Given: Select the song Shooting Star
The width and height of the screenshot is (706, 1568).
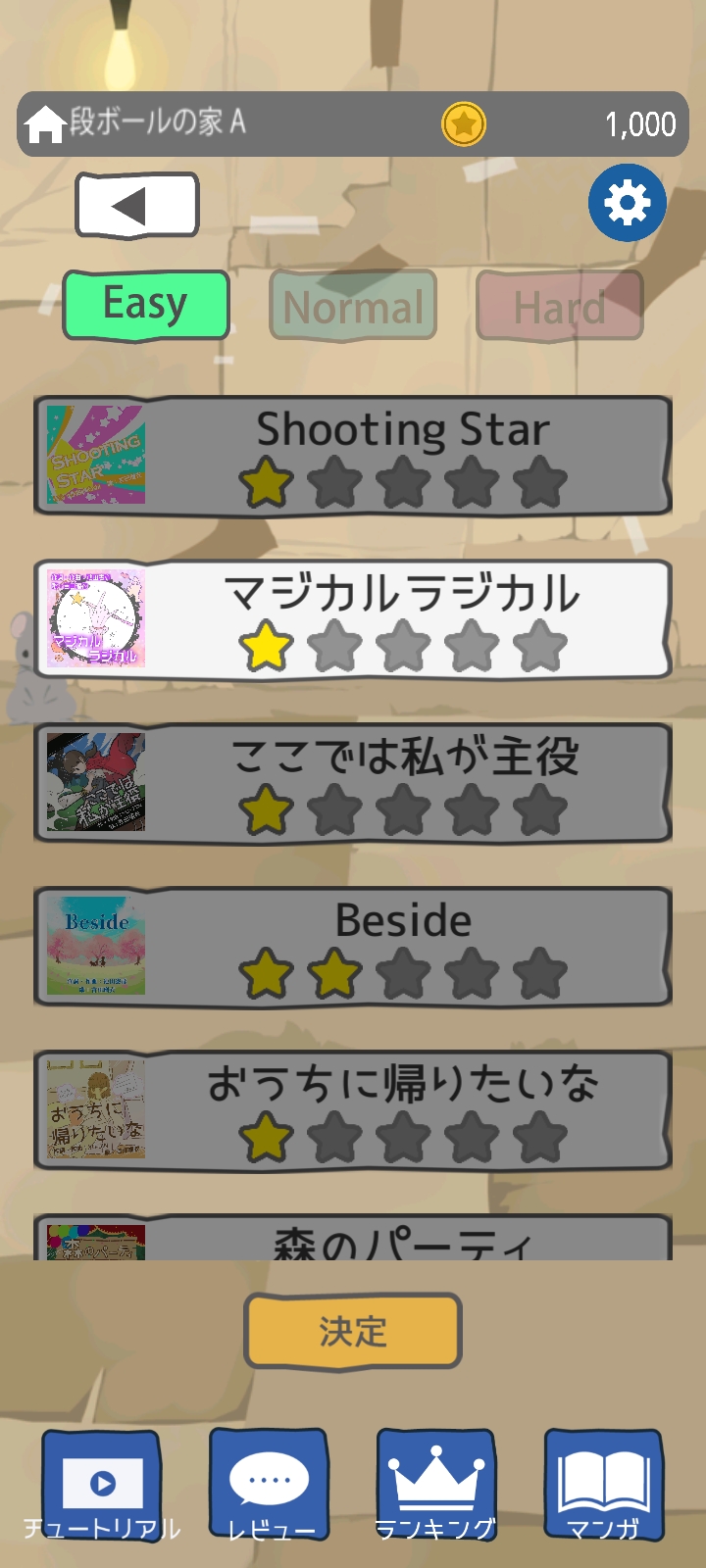Looking at the screenshot, I should [353, 456].
